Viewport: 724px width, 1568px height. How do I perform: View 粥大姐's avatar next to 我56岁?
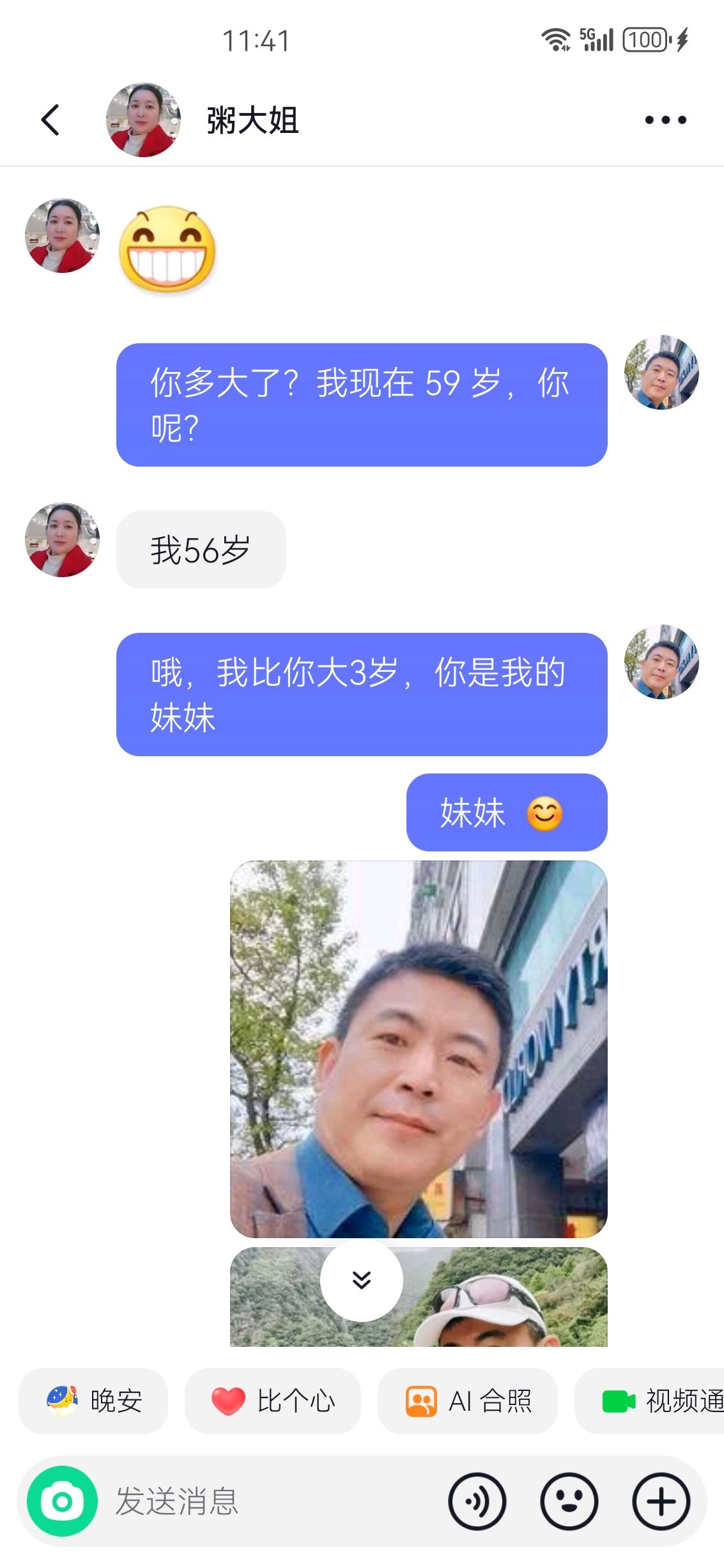pos(62,539)
